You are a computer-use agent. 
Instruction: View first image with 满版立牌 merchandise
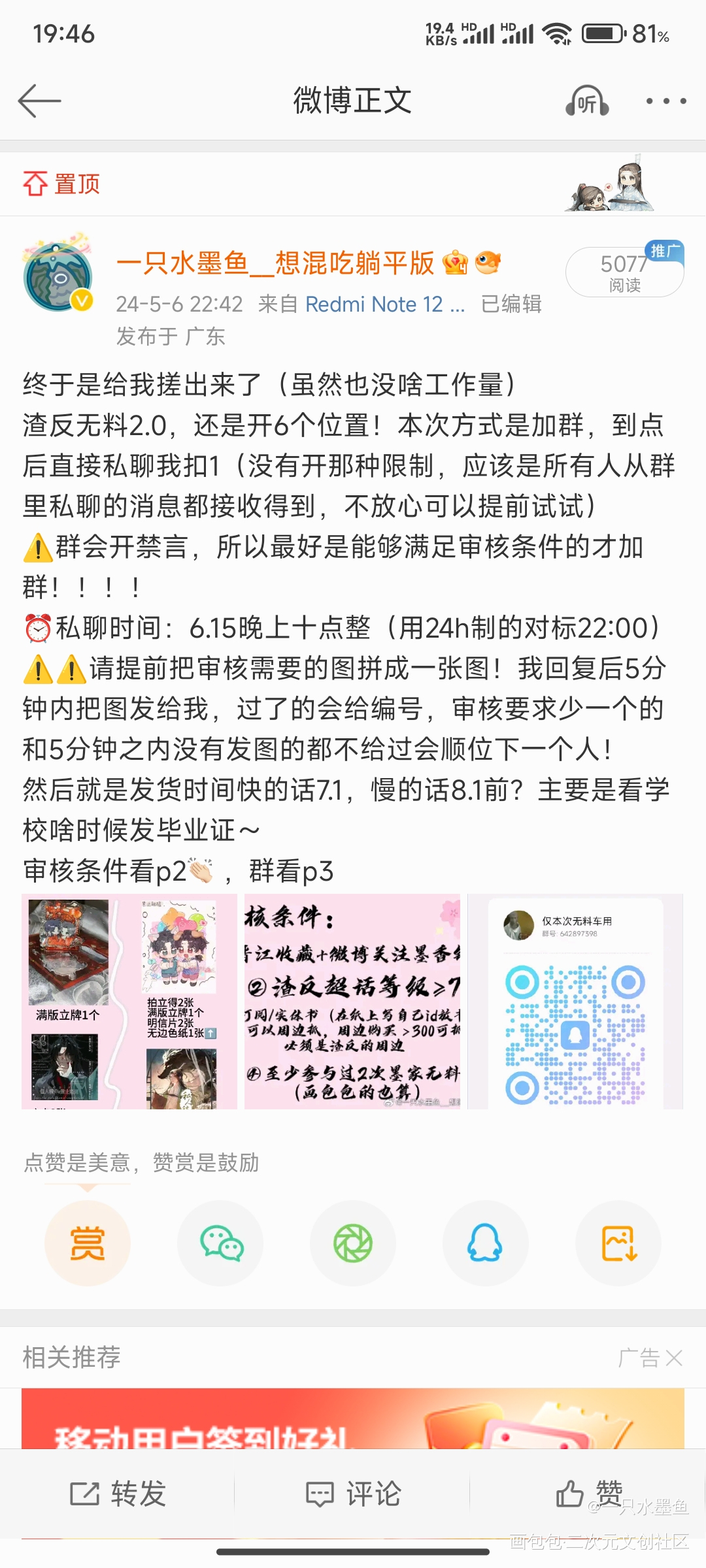pos(129,1001)
